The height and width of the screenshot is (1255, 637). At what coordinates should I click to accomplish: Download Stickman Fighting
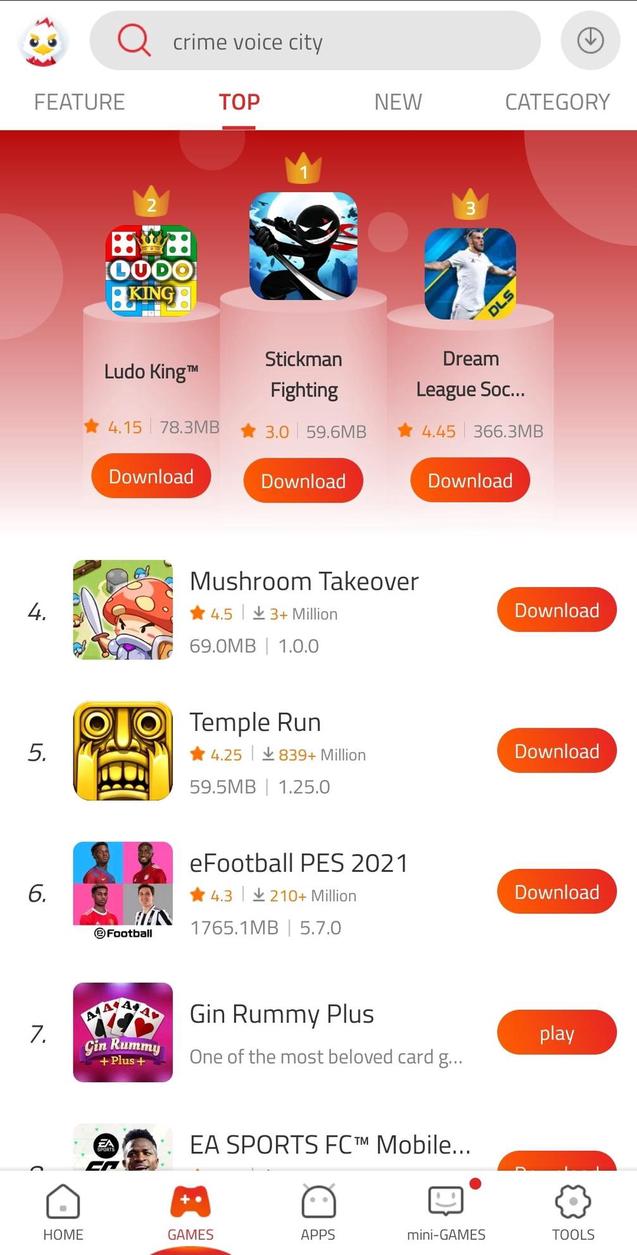303,482
